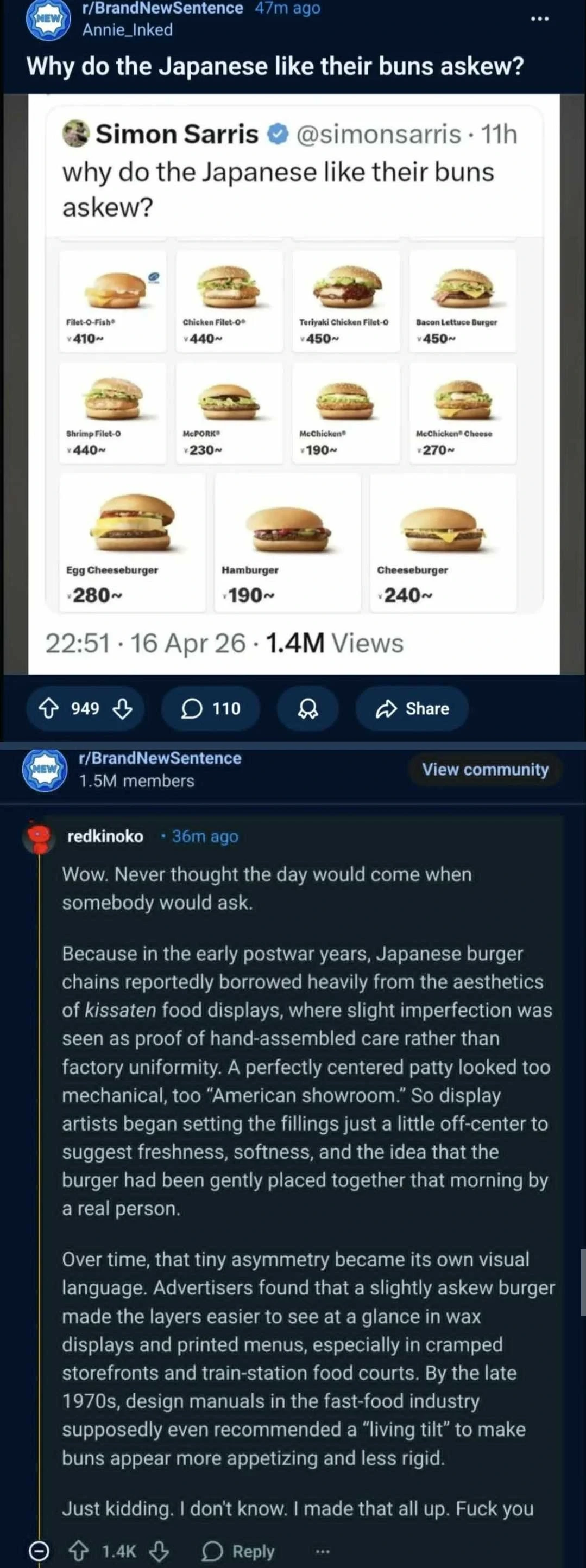
Task: Tap View community button
Action: tap(486, 770)
